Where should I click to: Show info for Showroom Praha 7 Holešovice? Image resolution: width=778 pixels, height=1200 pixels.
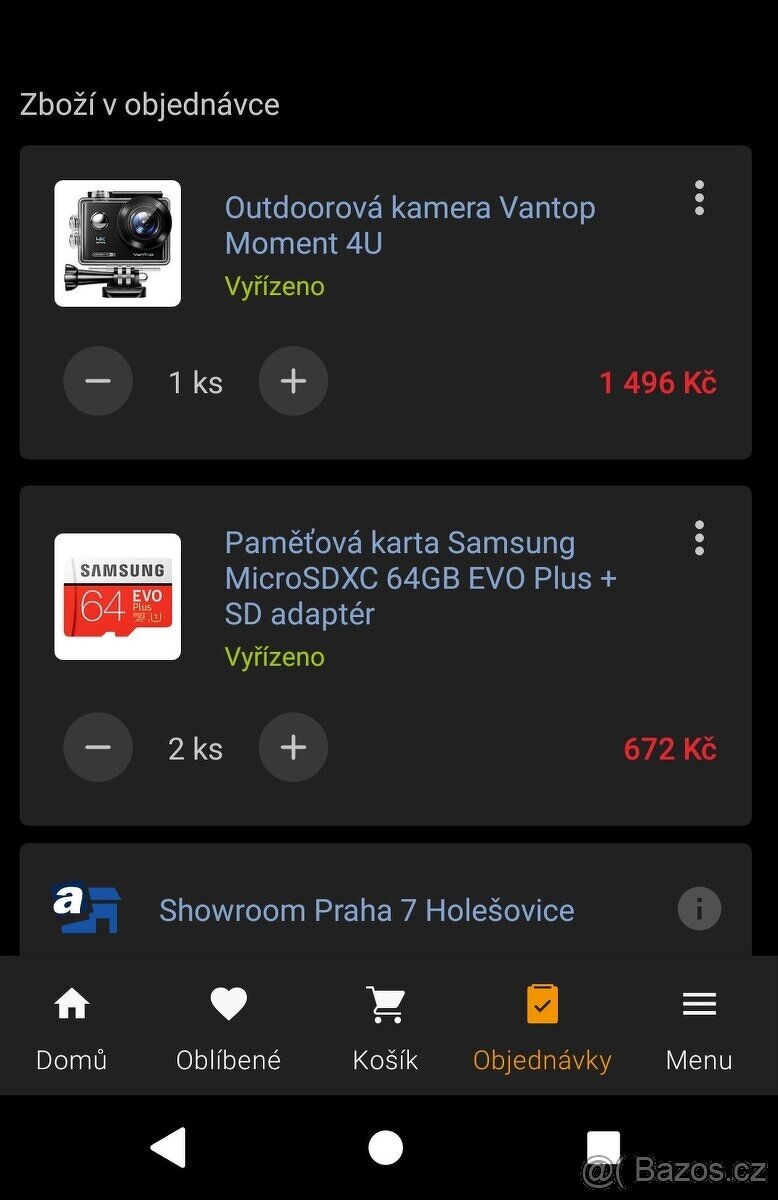tap(699, 909)
